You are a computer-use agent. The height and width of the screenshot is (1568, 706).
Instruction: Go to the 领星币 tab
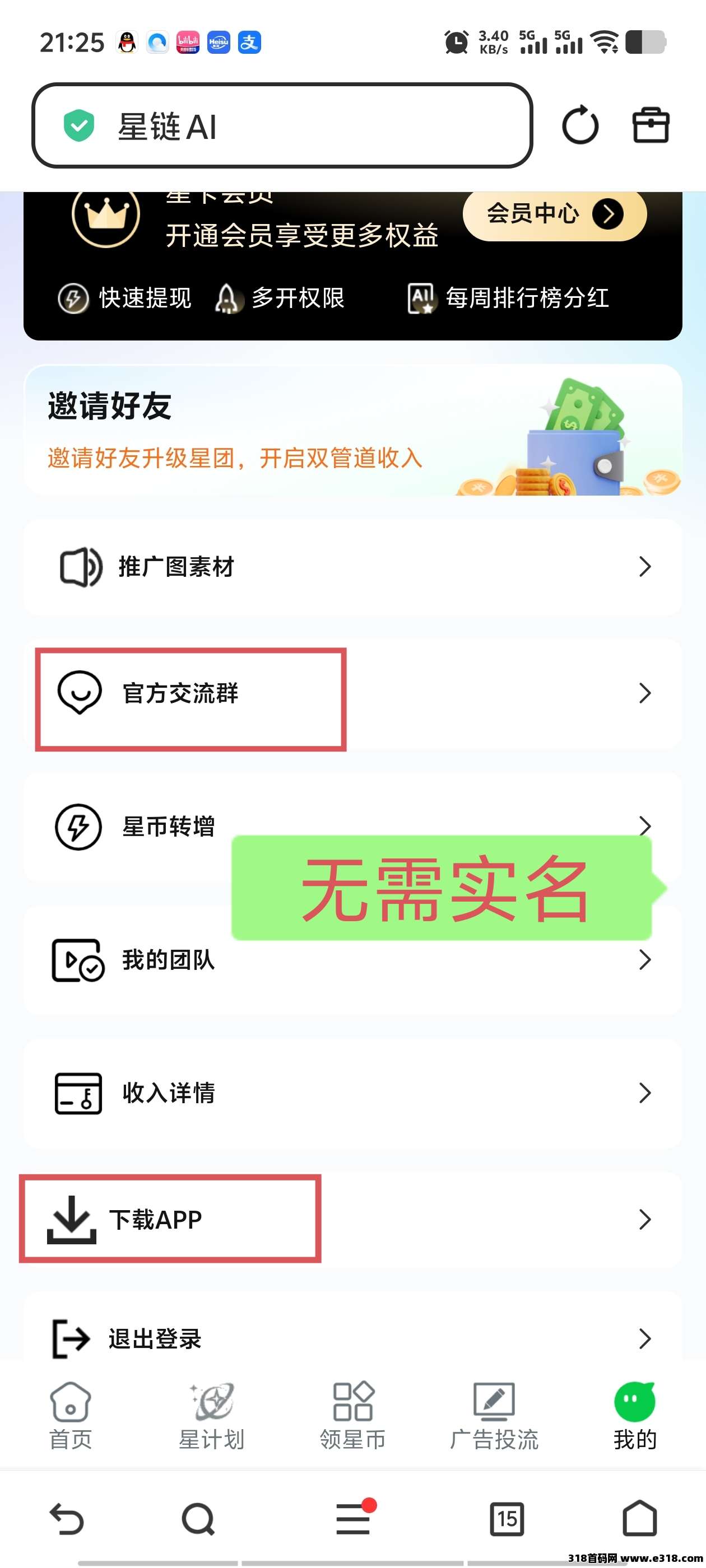pos(352,1415)
